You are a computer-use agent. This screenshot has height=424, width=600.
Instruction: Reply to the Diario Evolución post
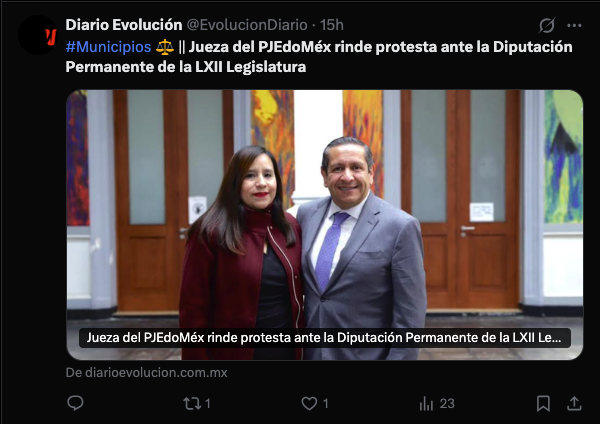(75, 403)
